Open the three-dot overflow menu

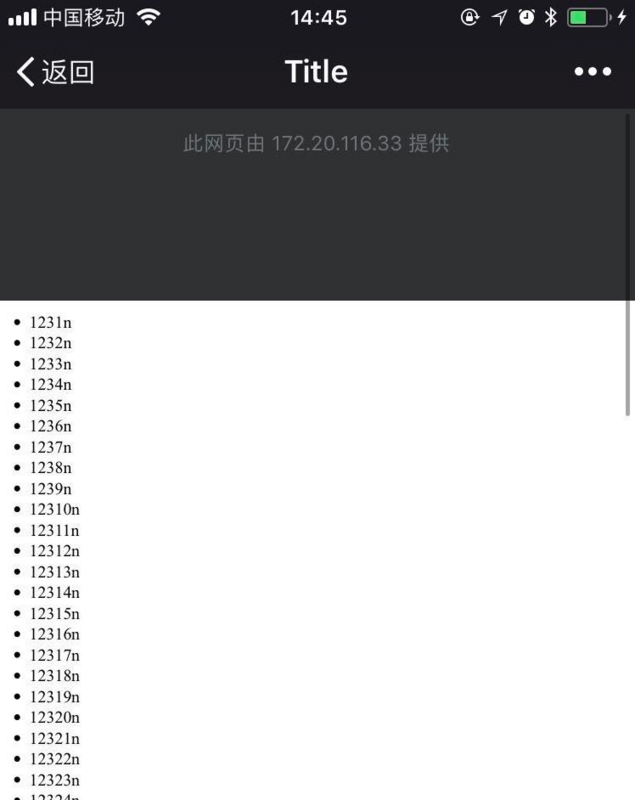pos(592,72)
